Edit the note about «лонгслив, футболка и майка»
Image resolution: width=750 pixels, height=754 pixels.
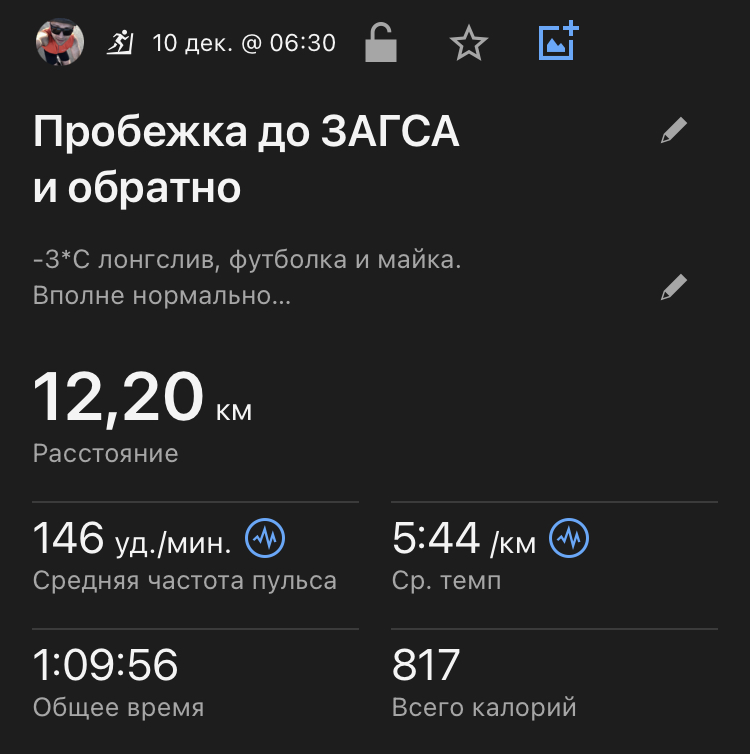(x=674, y=288)
